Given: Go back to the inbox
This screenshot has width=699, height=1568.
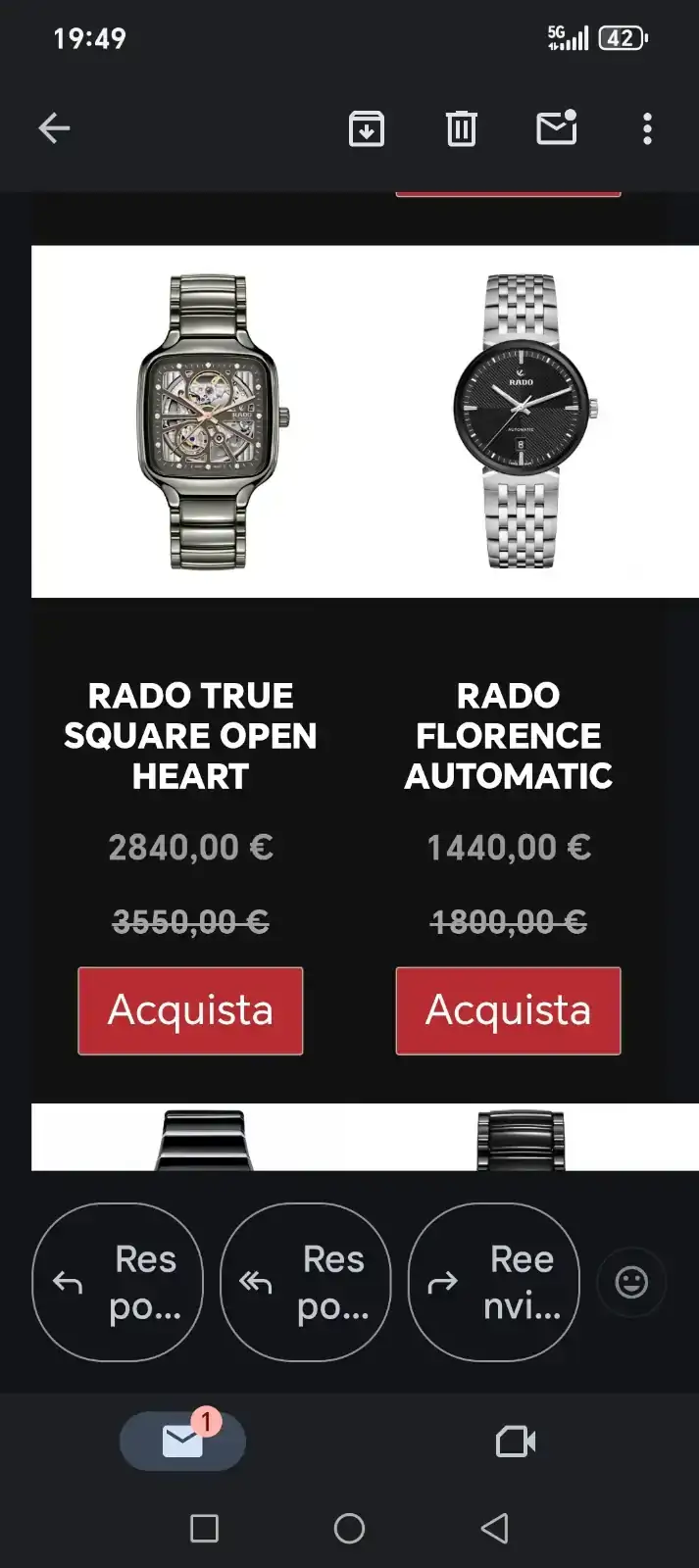Looking at the screenshot, I should (54, 128).
